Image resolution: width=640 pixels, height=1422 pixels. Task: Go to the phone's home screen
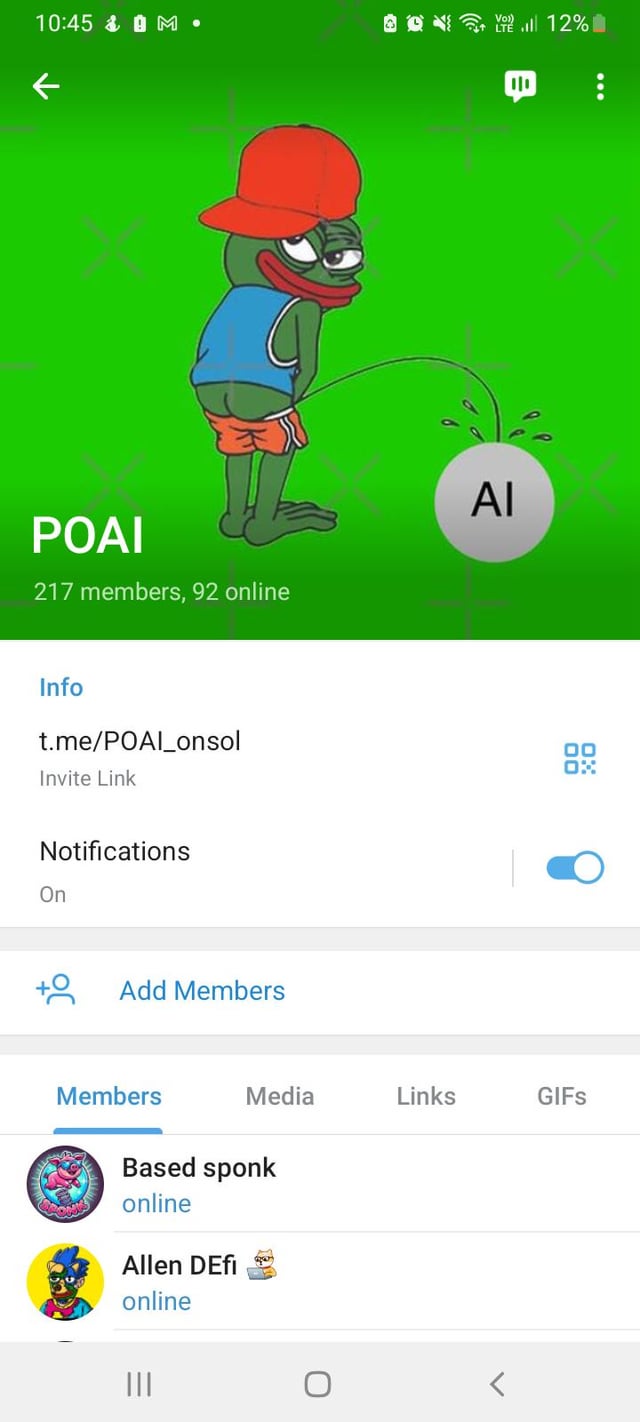317,1384
